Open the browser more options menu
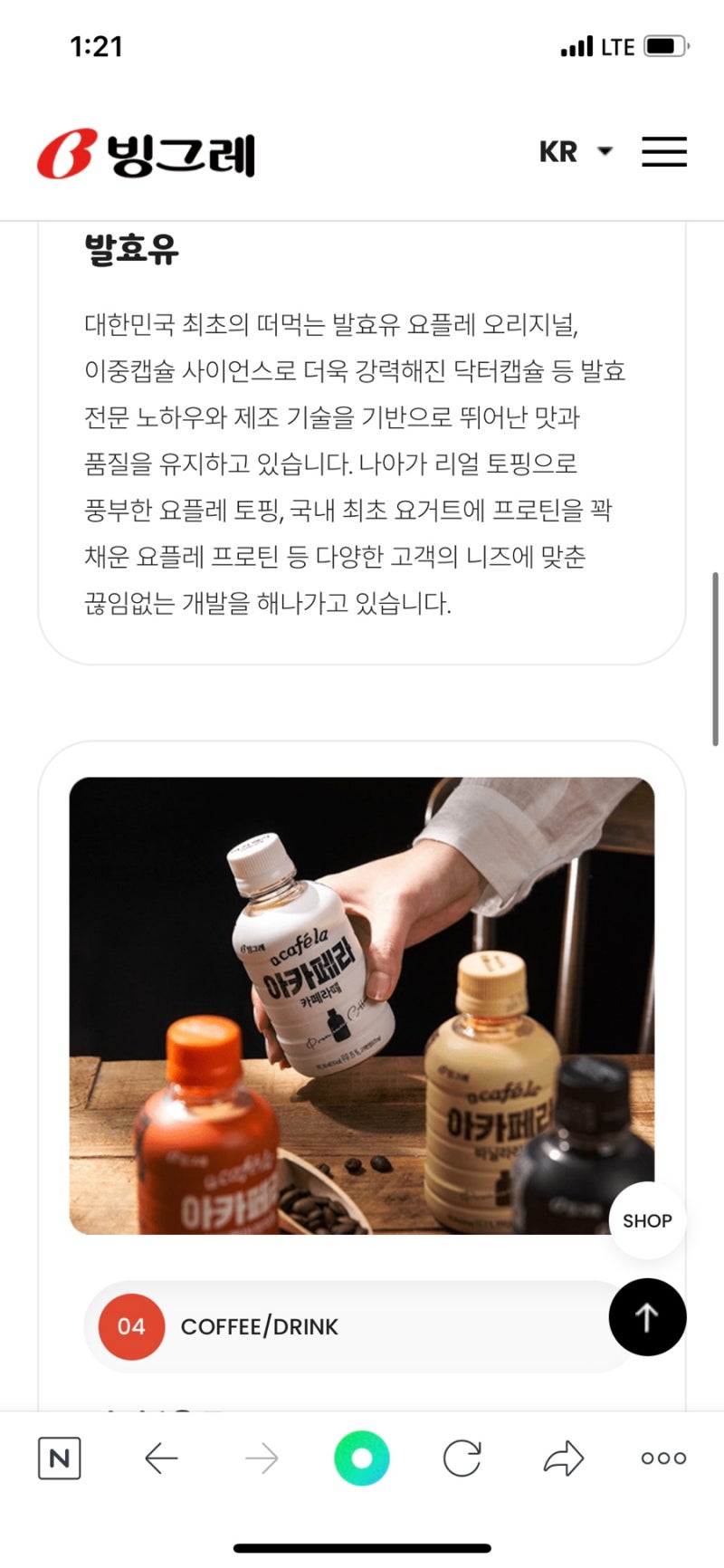The height and width of the screenshot is (1568, 724). click(x=663, y=1458)
